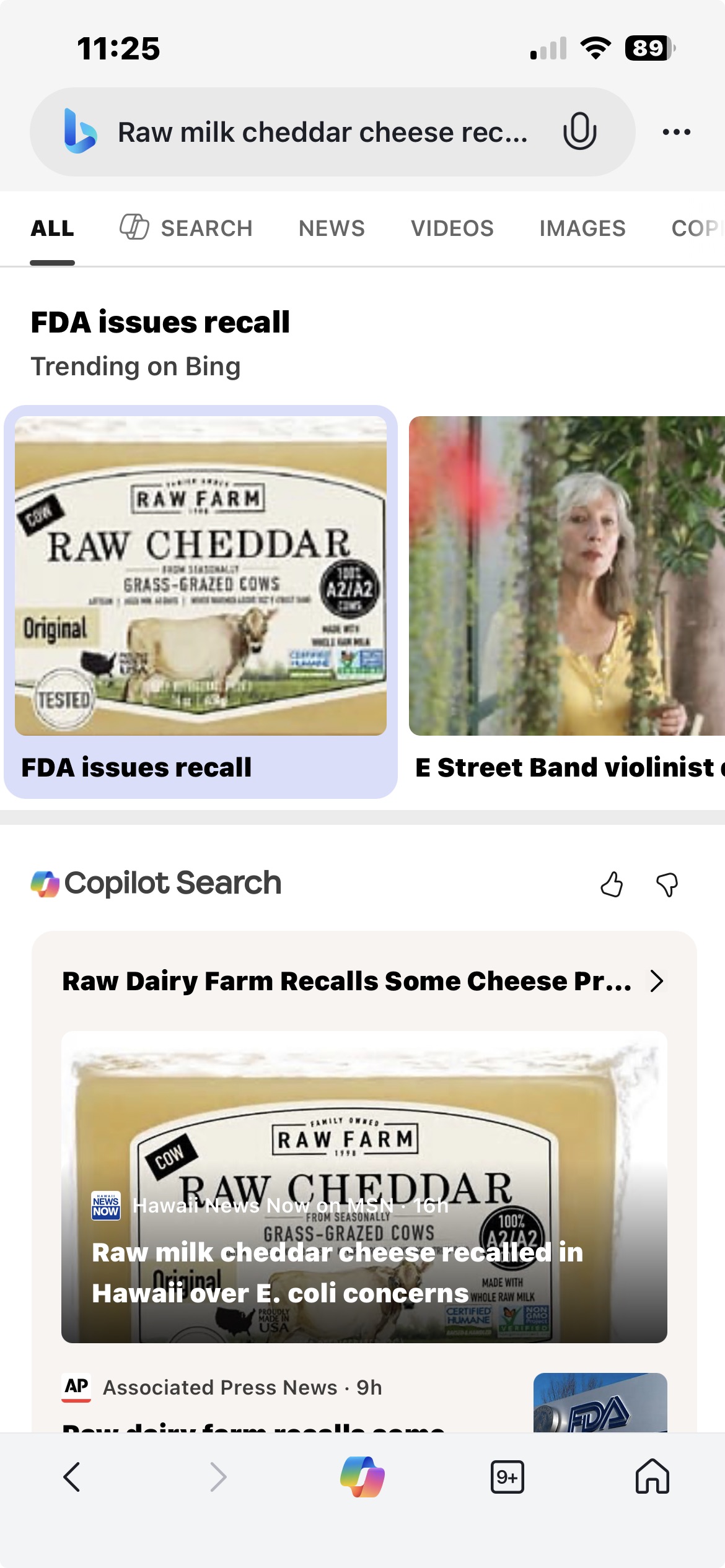725x1568 pixels.
Task: Show VIDEOS results
Action: [x=452, y=229]
